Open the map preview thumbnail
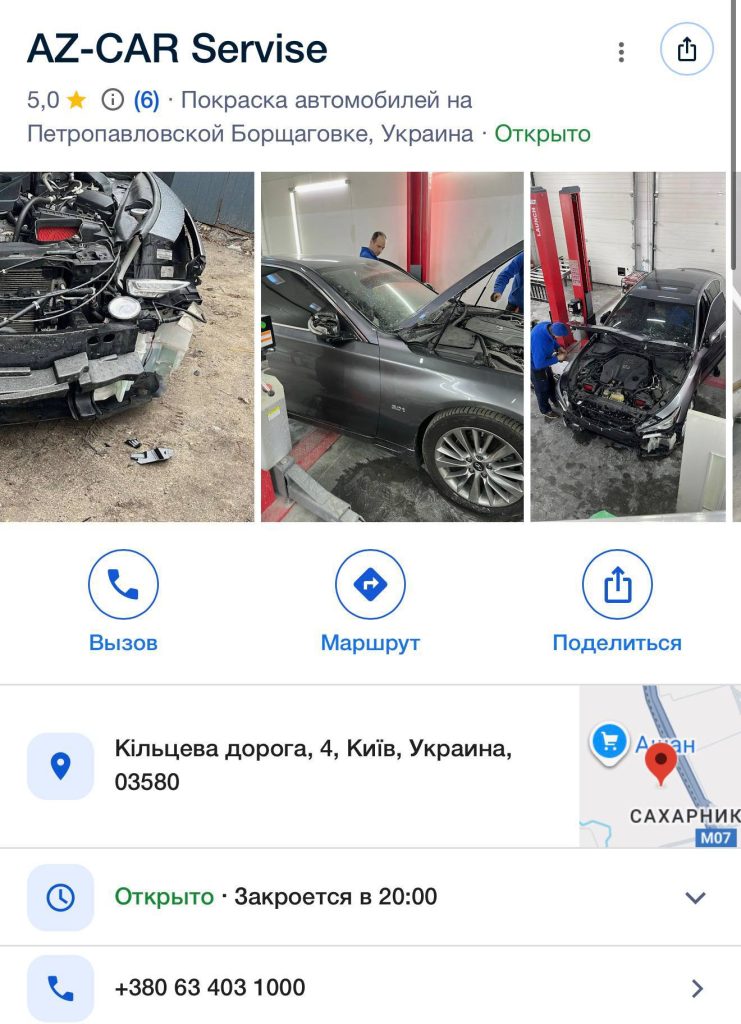The height and width of the screenshot is (1024, 741). (x=660, y=766)
